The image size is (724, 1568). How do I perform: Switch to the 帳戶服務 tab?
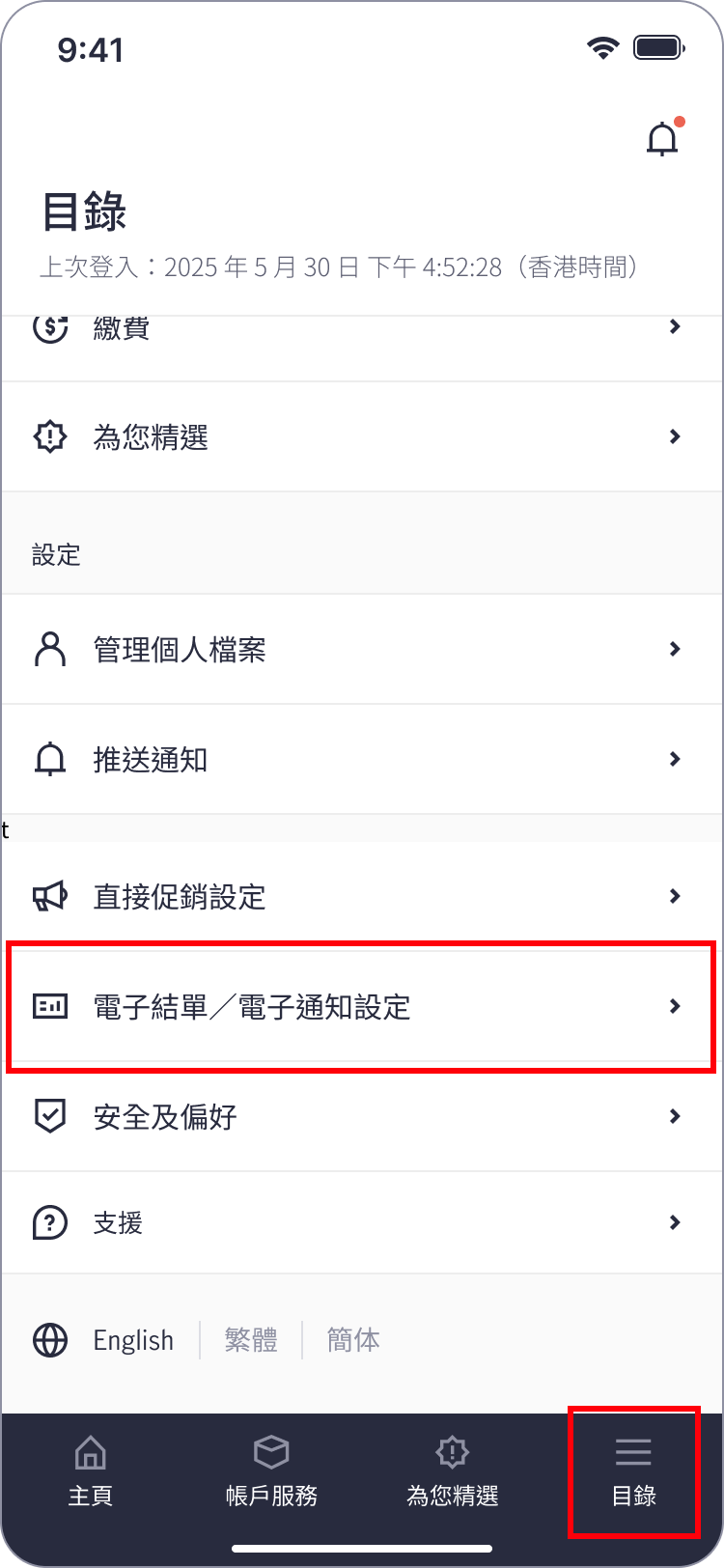pos(271,1471)
